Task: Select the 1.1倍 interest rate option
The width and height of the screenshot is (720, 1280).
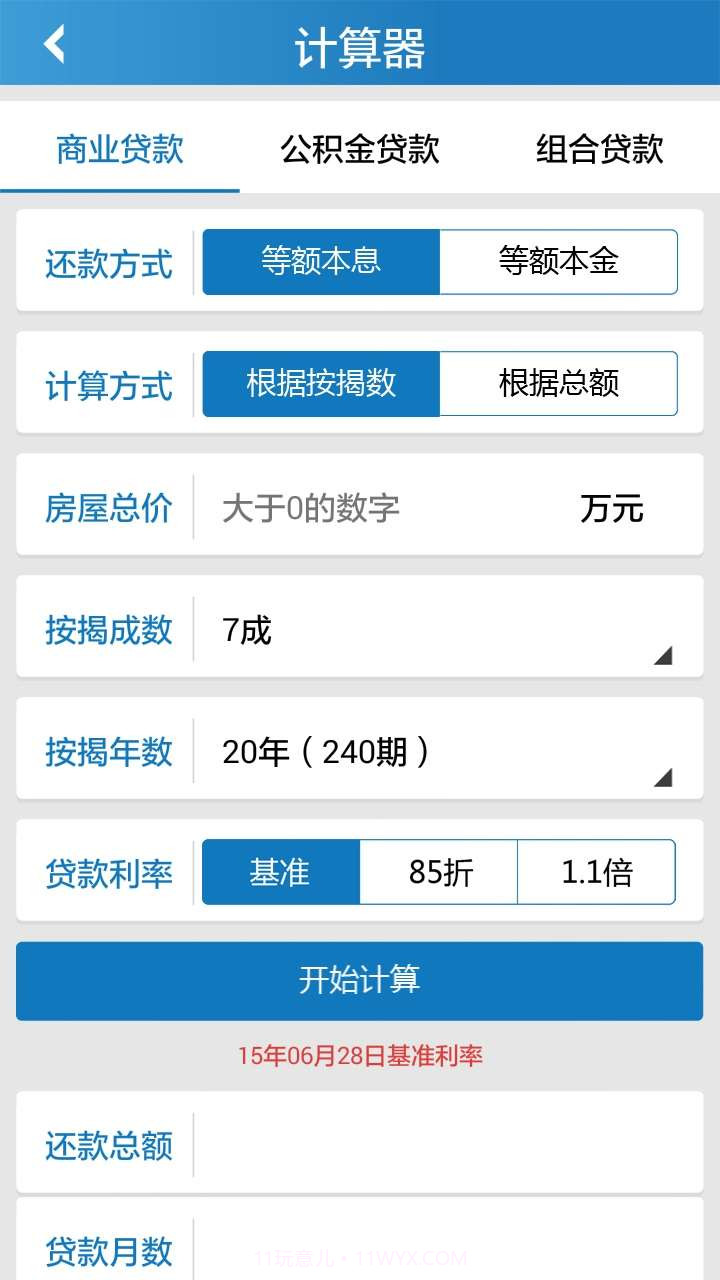Action: pyautogui.click(x=596, y=872)
